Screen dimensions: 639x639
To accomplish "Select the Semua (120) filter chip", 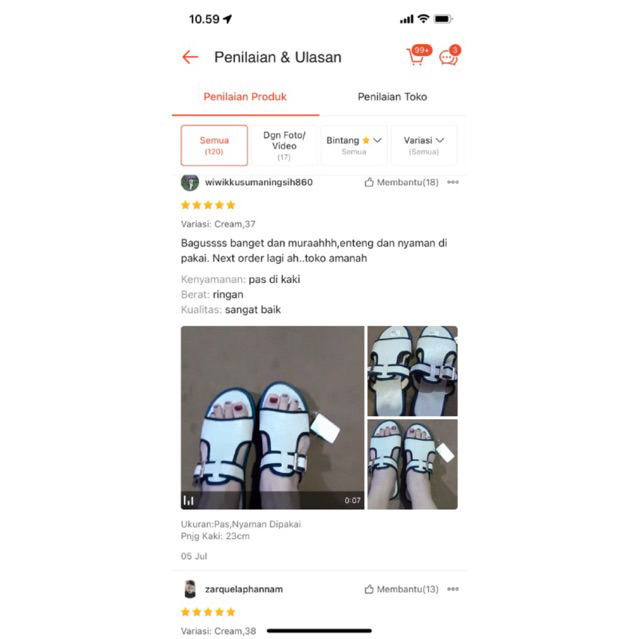I will [x=214, y=145].
